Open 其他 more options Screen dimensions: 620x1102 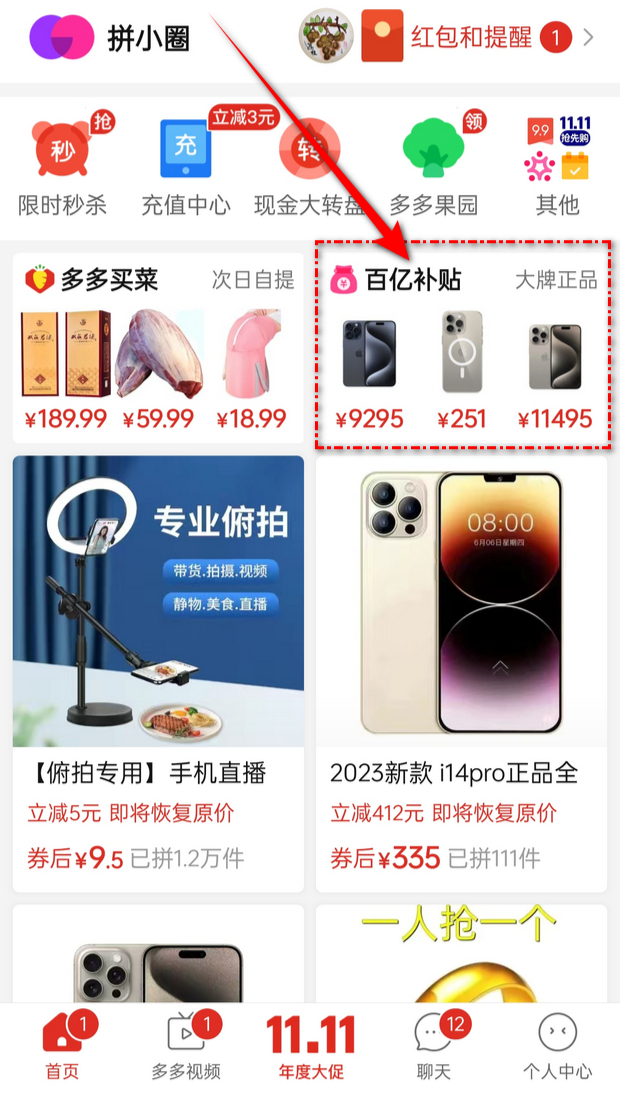click(x=557, y=167)
